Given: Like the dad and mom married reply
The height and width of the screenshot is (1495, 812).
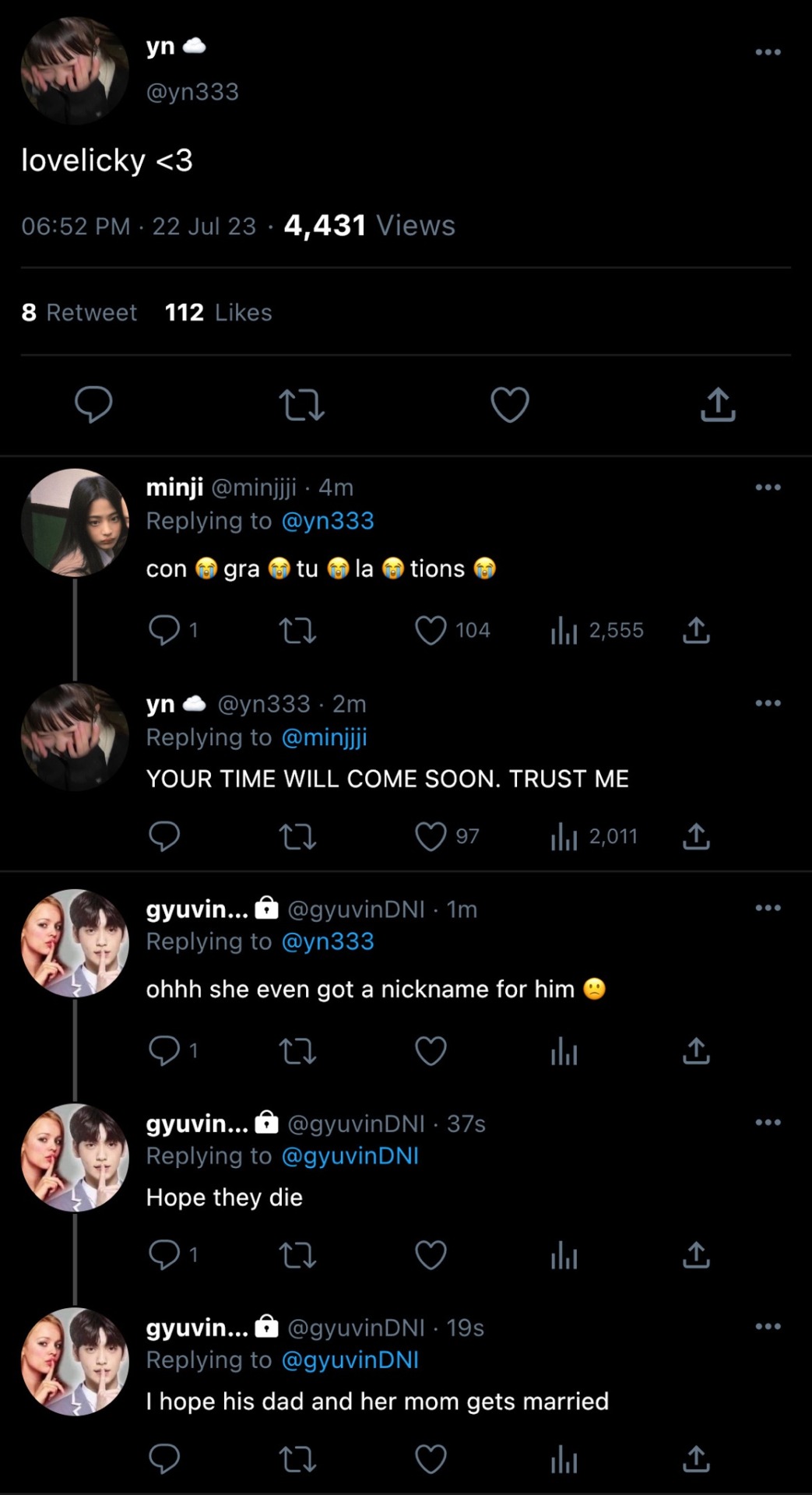Looking at the screenshot, I should [431, 1459].
